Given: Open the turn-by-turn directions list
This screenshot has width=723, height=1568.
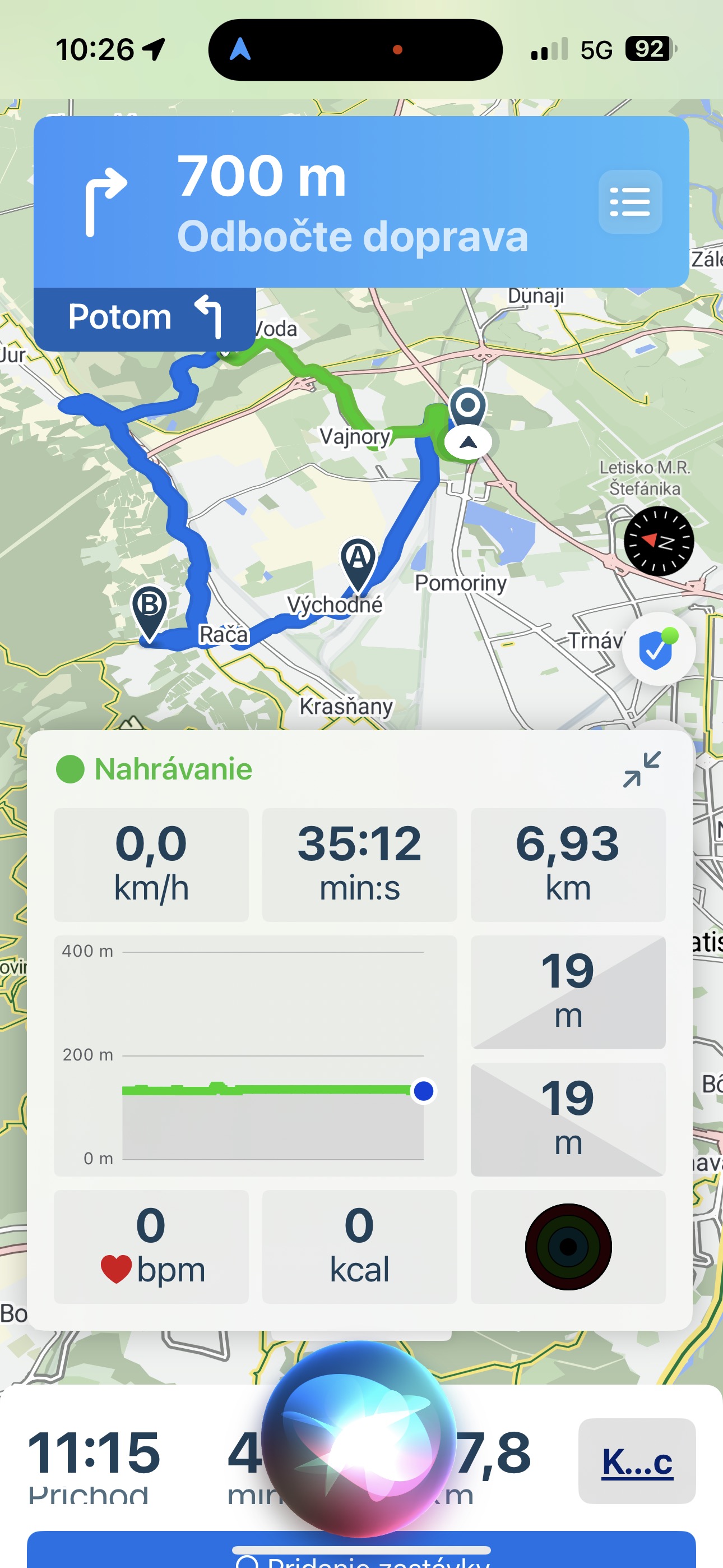Looking at the screenshot, I should pyautogui.click(x=630, y=201).
